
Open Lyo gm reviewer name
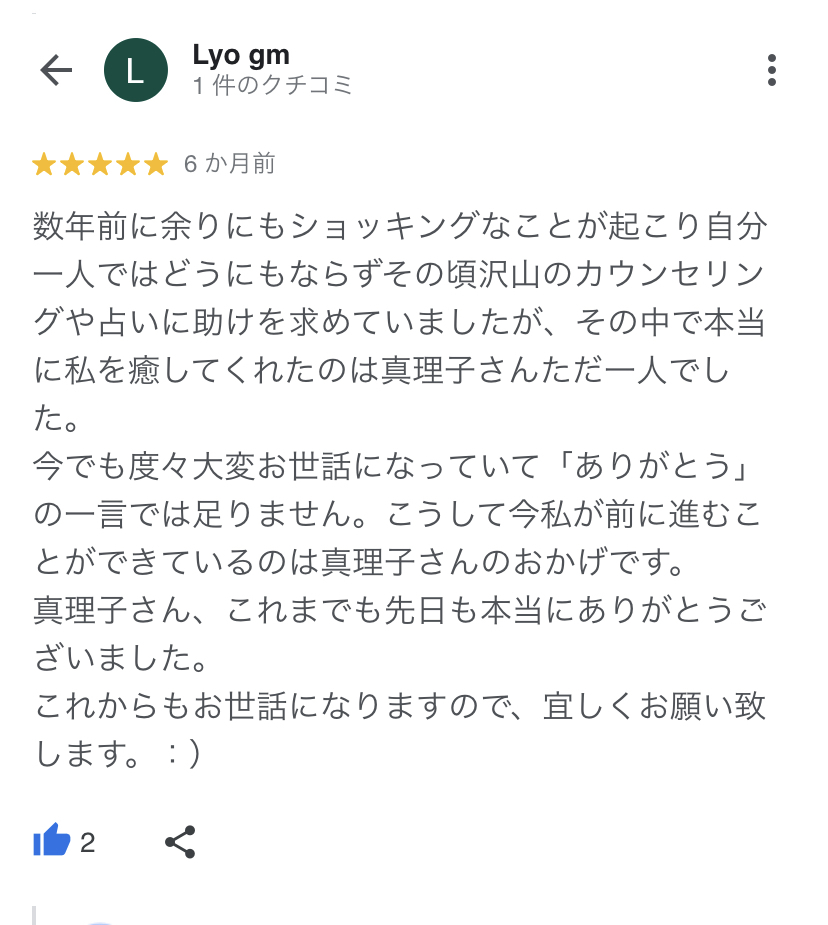coord(241,54)
